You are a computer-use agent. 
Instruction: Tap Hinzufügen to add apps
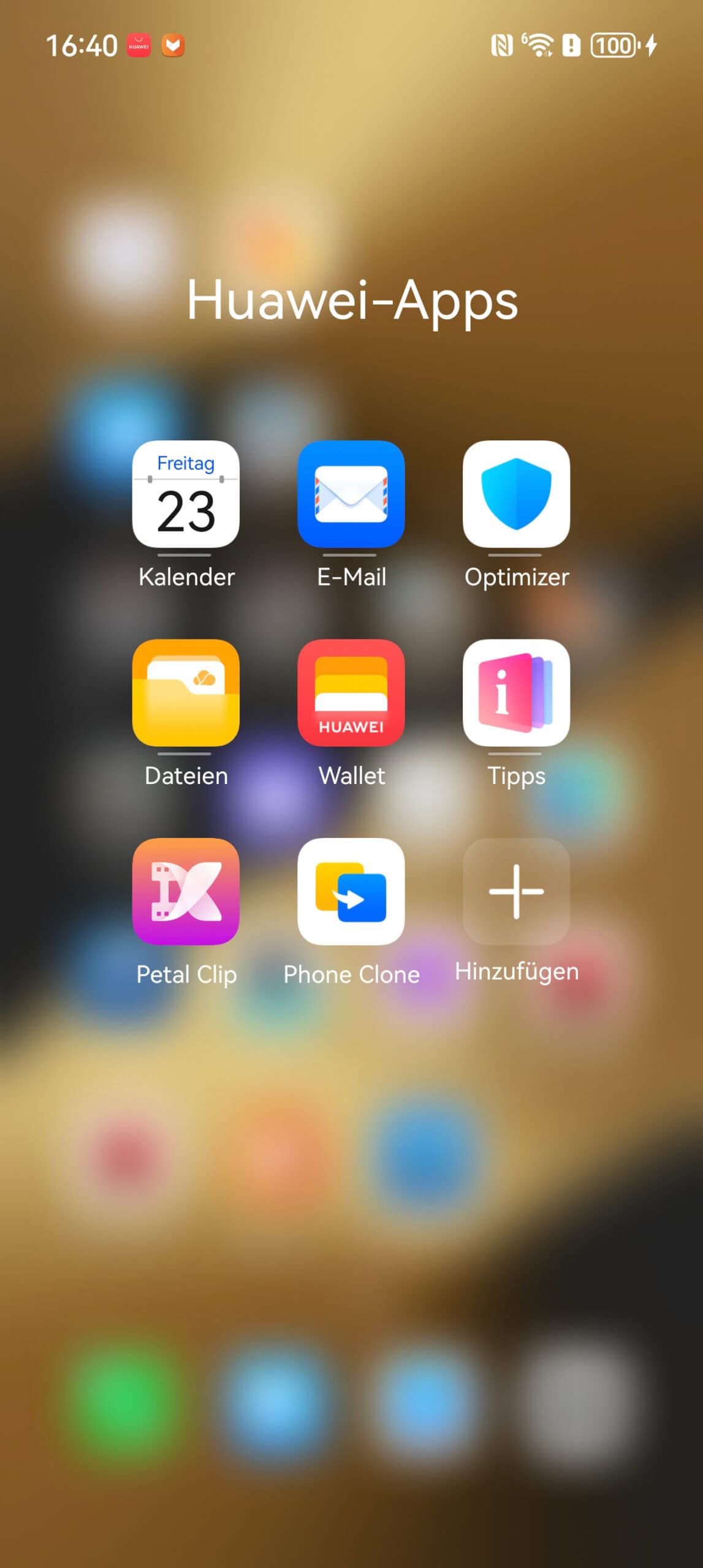click(516, 891)
